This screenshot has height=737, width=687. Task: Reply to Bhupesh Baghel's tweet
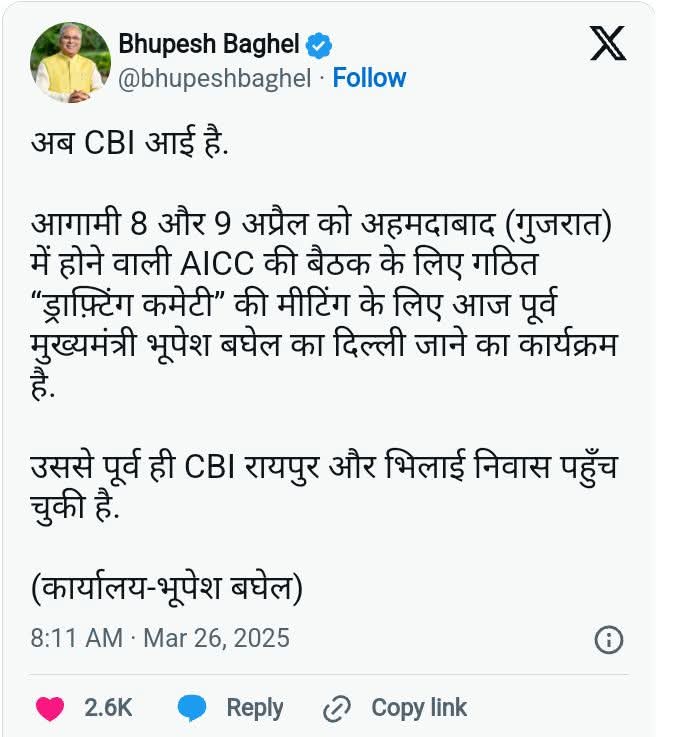tap(231, 708)
